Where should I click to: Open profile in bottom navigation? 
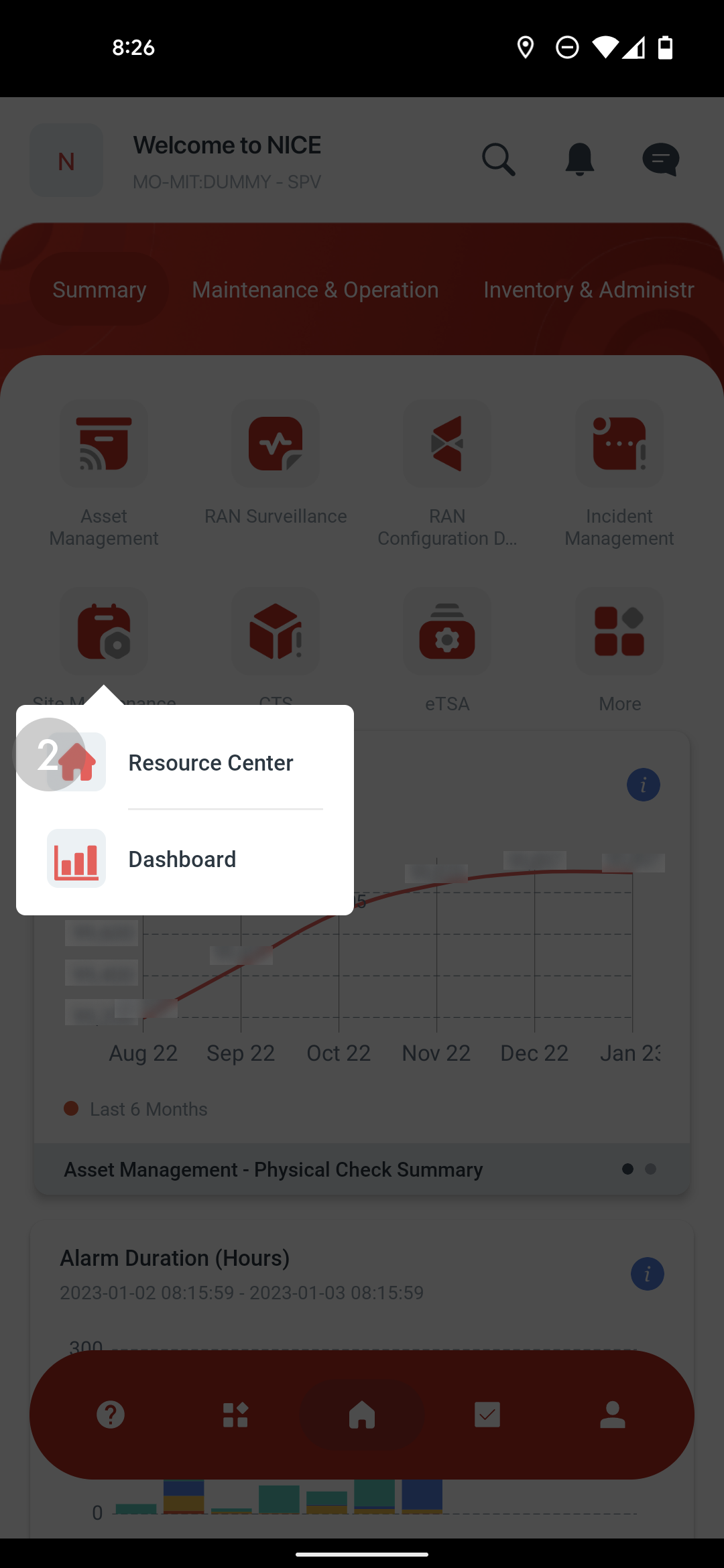[612, 1415]
